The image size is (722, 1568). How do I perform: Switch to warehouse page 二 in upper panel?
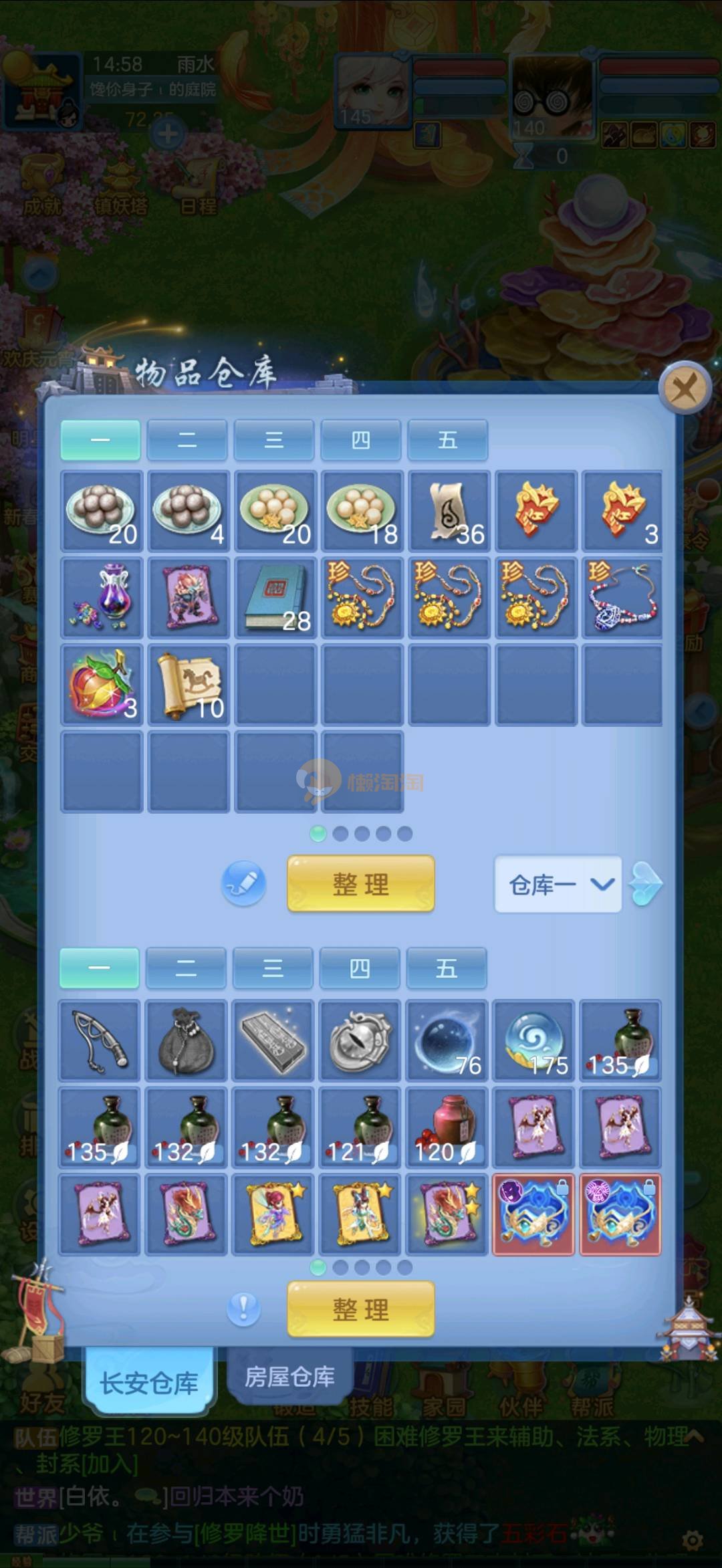187,440
